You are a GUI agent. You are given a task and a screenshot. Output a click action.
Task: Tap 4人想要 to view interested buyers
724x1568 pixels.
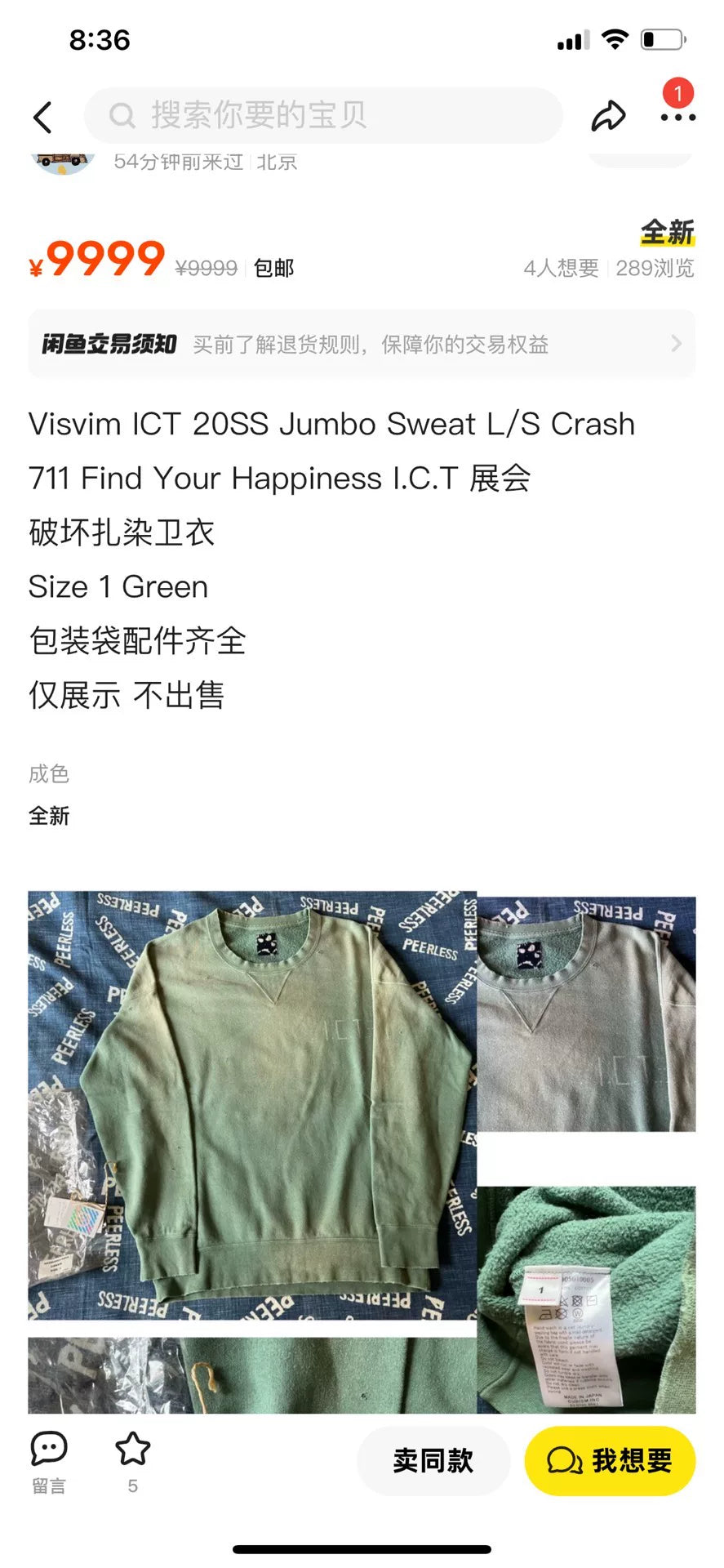click(x=561, y=269)
